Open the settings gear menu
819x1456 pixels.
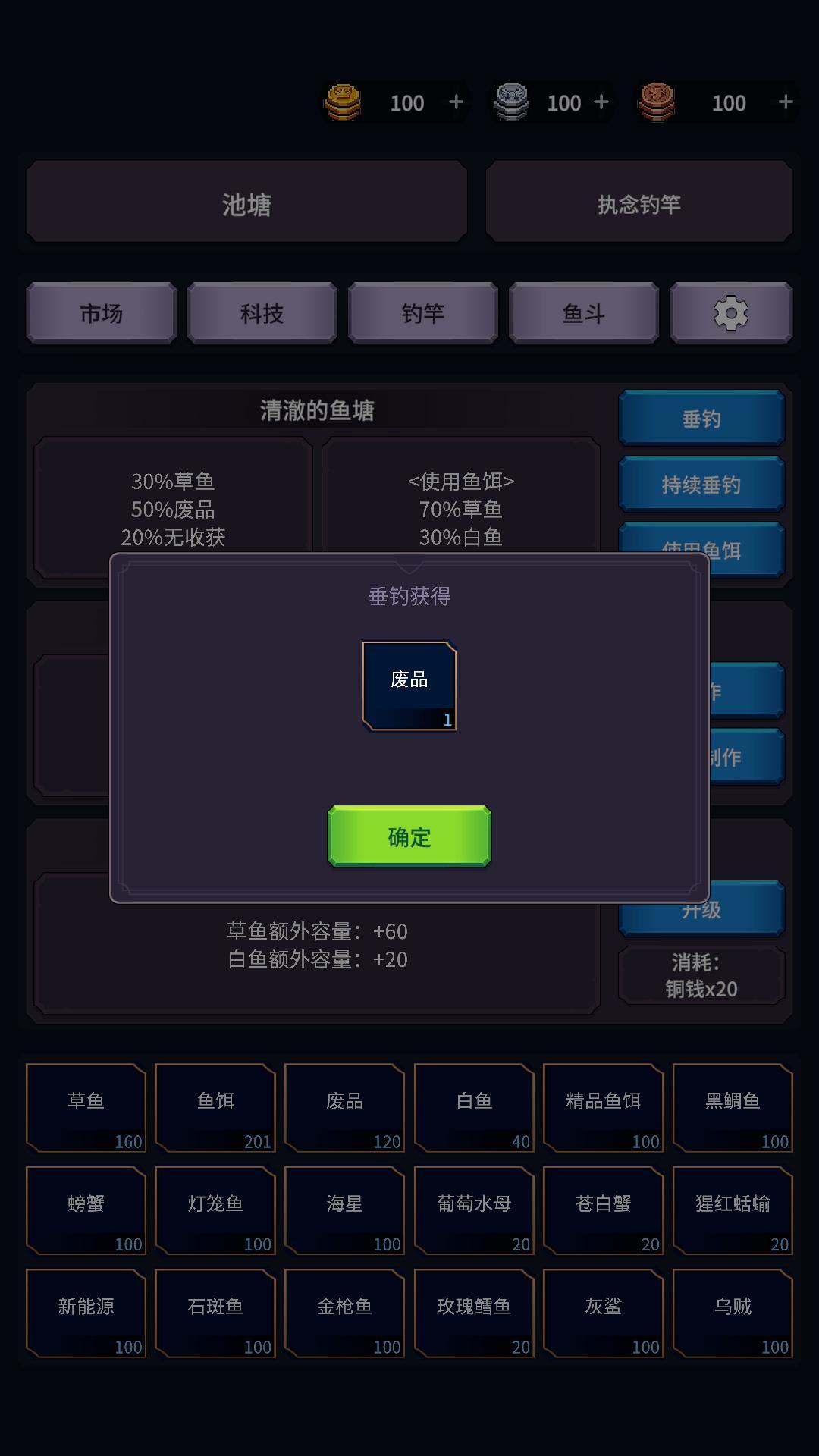[730, 312]
